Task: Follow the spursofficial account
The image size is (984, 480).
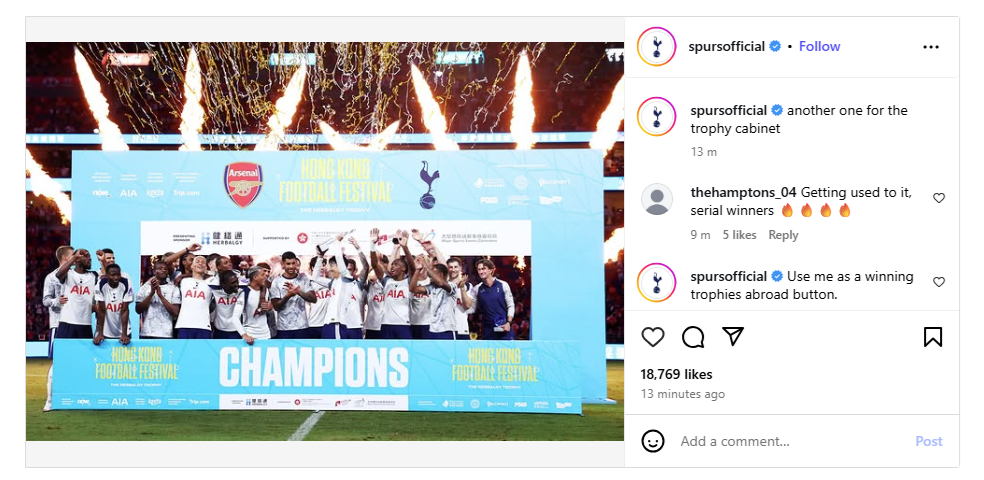Action: coord(819,47)
